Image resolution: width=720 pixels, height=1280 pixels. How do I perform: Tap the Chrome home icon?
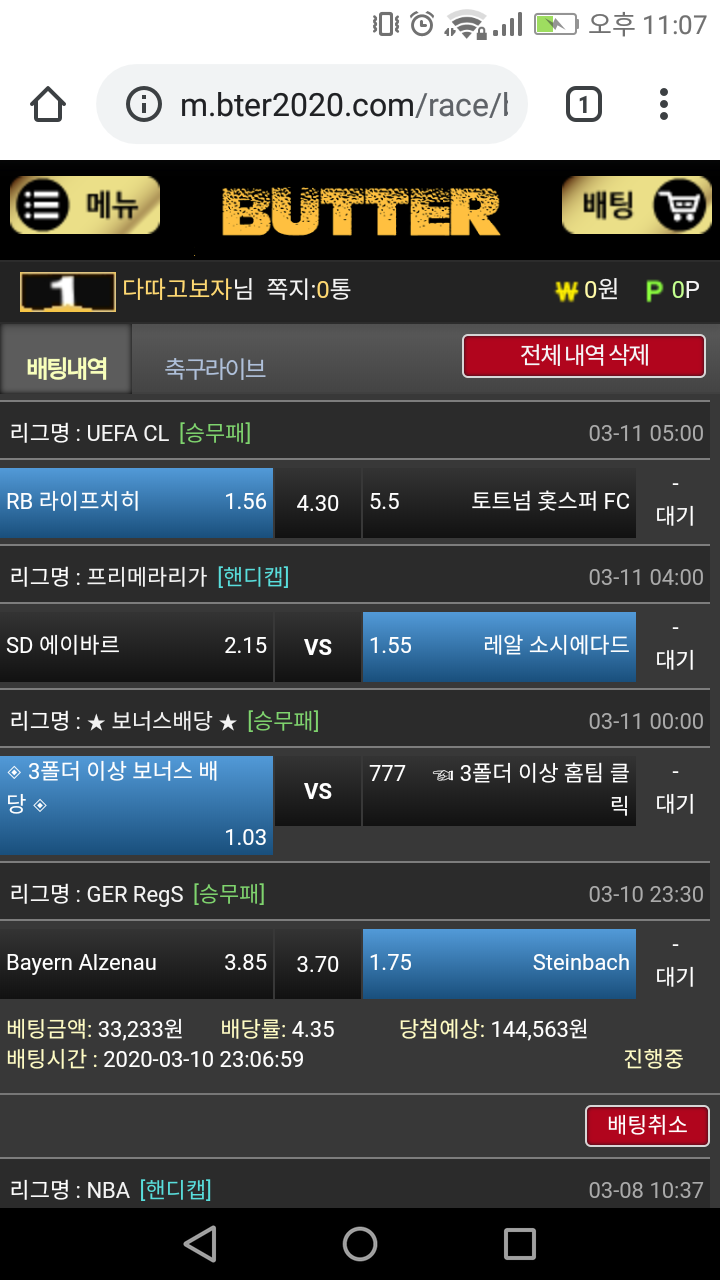48,105
